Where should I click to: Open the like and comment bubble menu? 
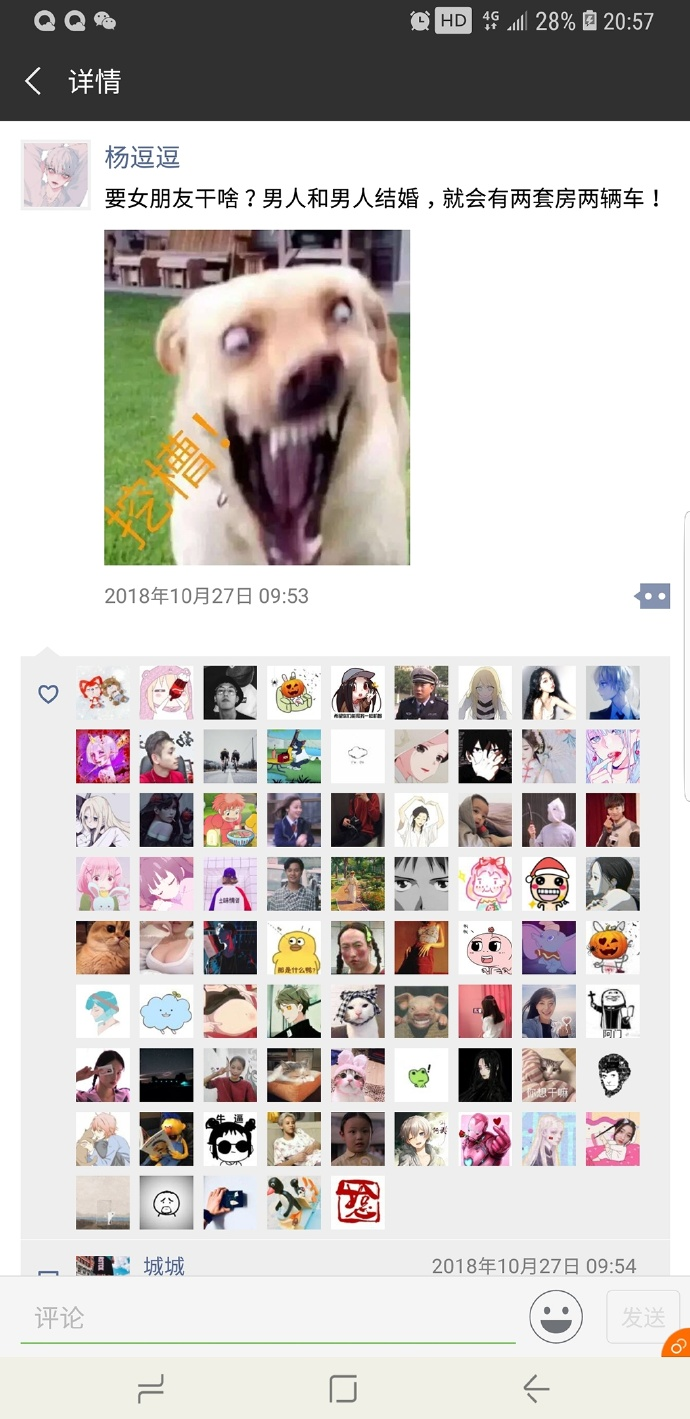[652, 597]
